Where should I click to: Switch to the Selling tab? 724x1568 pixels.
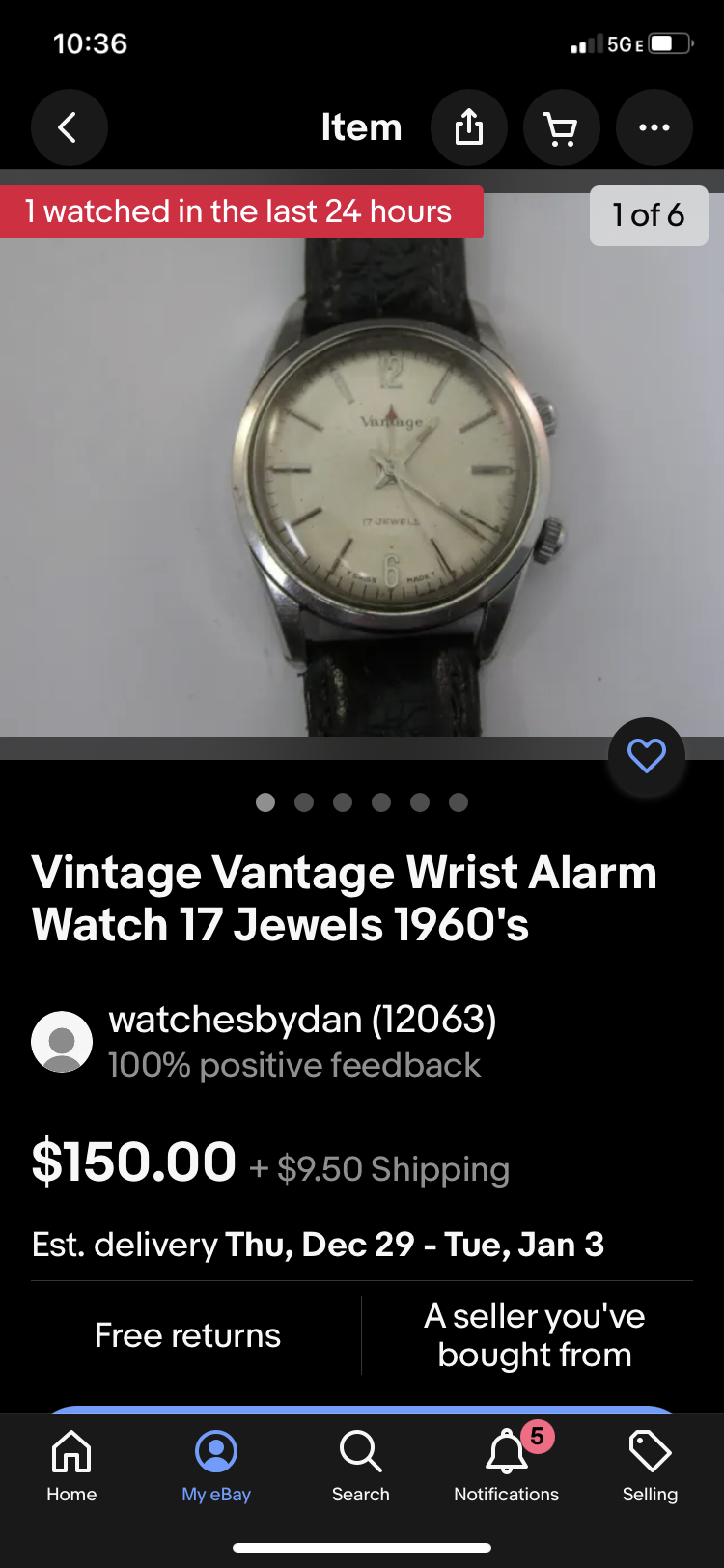click(x=650, y=1466)
